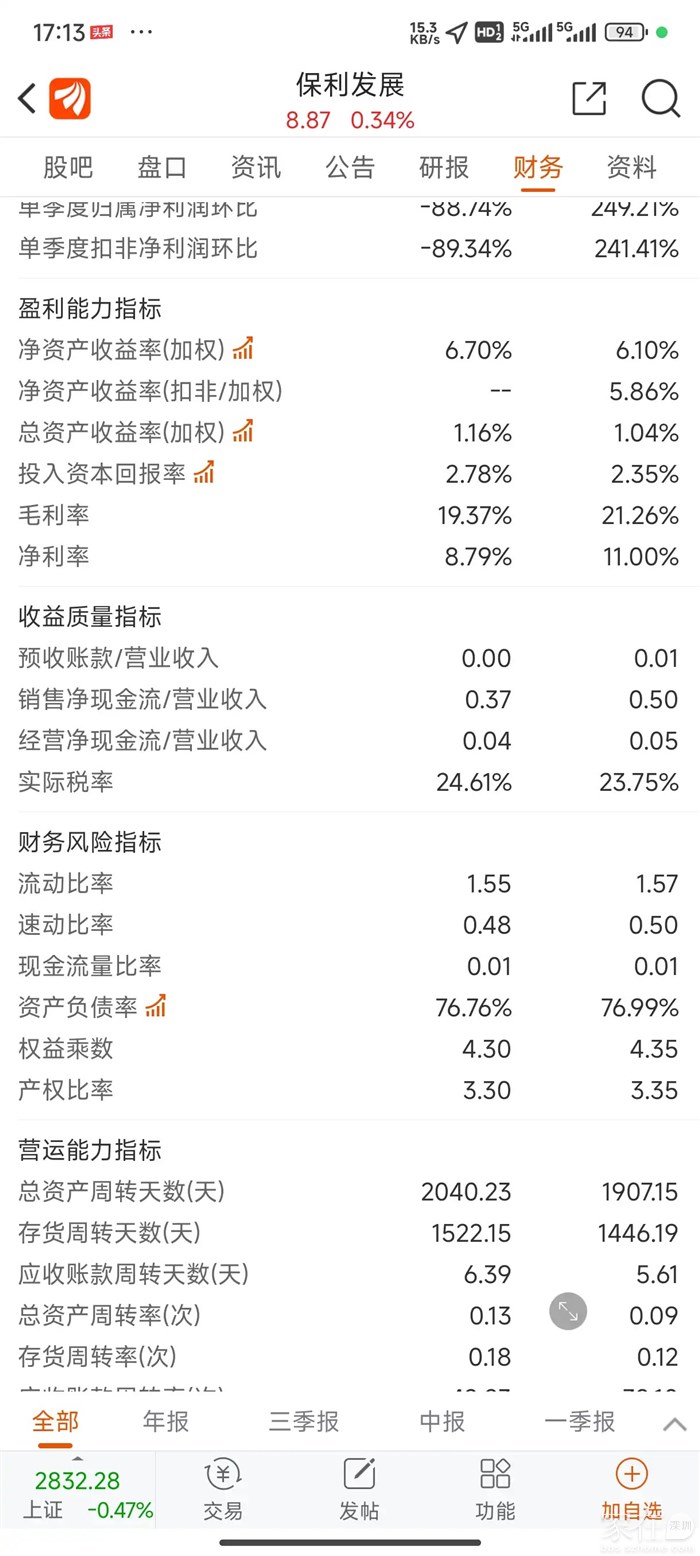This screenshot has width=700, height=1556.
Task: Filter reports by 年报
Action: point(166,1421)
